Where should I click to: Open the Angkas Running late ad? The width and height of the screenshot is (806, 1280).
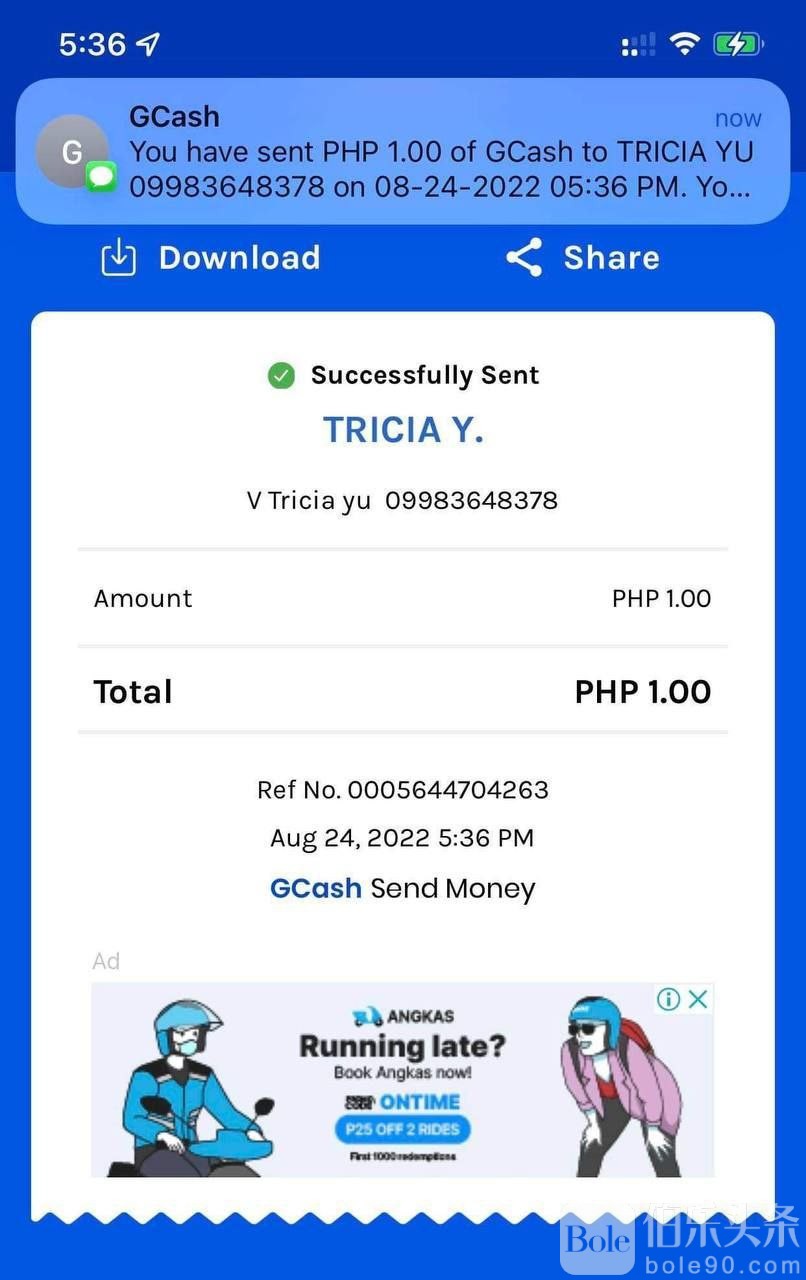point(402,1080)
